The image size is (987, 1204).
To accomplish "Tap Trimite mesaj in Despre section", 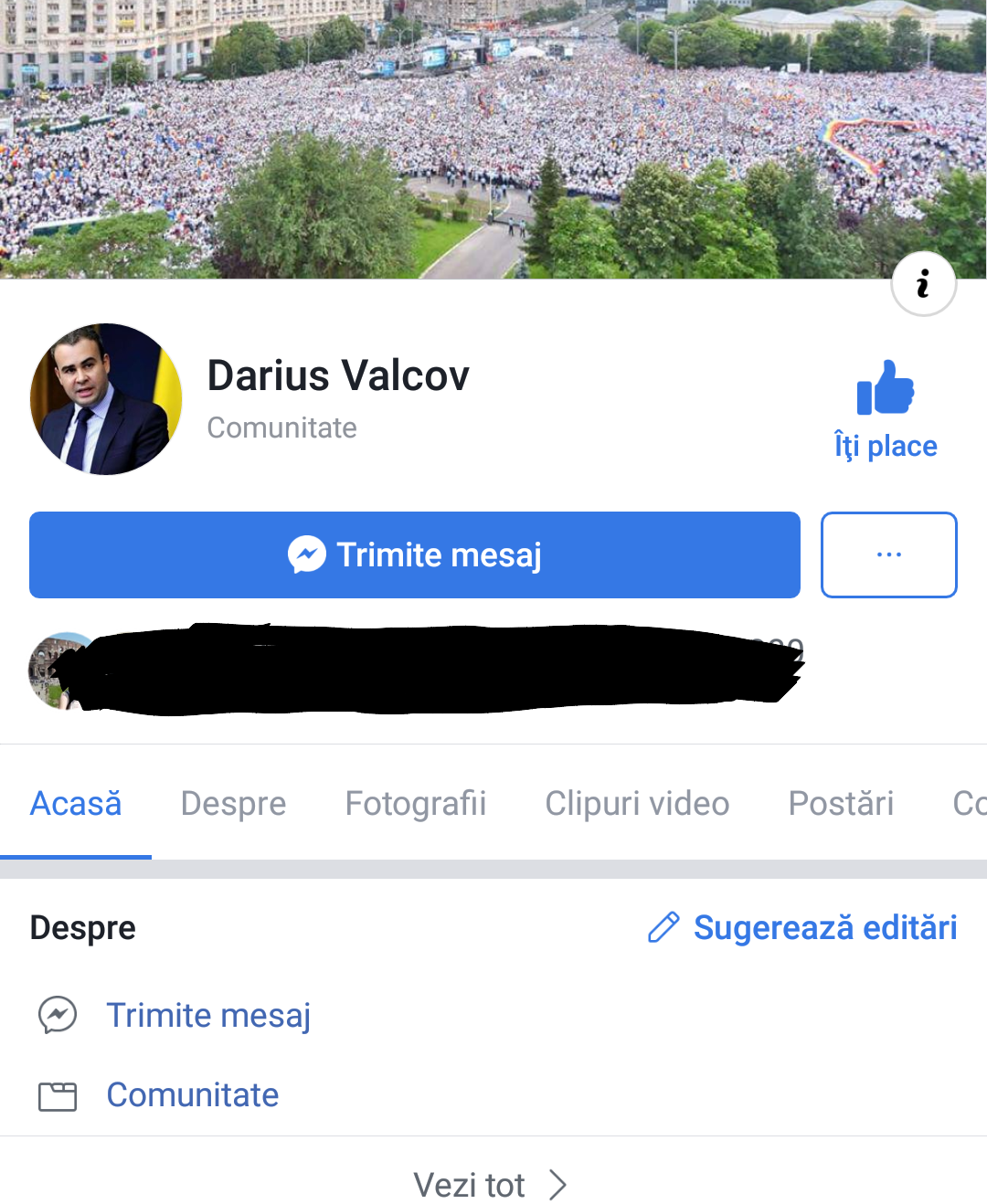I will pyautogui.click(x=208, y=1015).
